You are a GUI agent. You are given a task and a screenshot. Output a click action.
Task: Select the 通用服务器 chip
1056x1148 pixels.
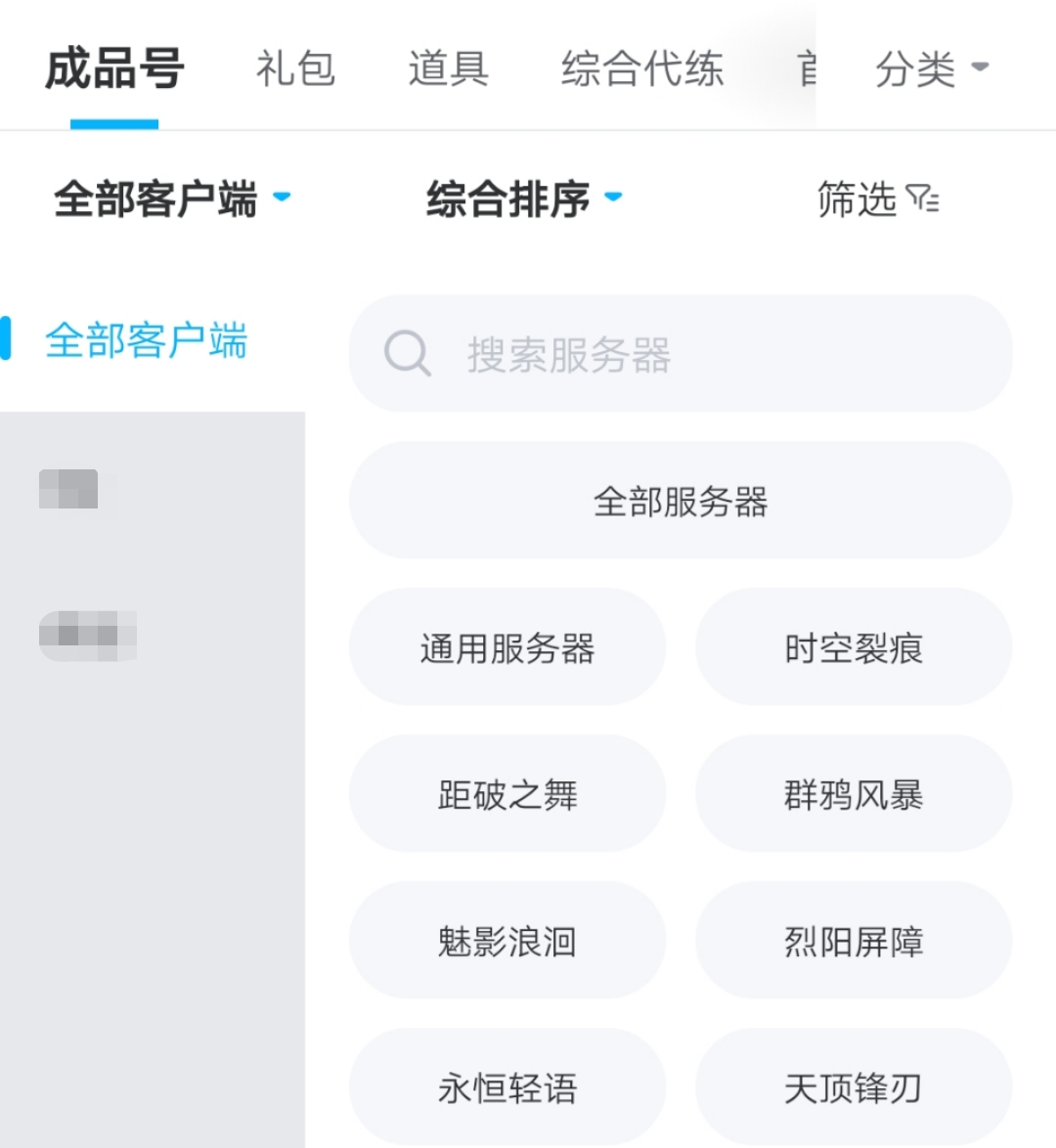507,647
